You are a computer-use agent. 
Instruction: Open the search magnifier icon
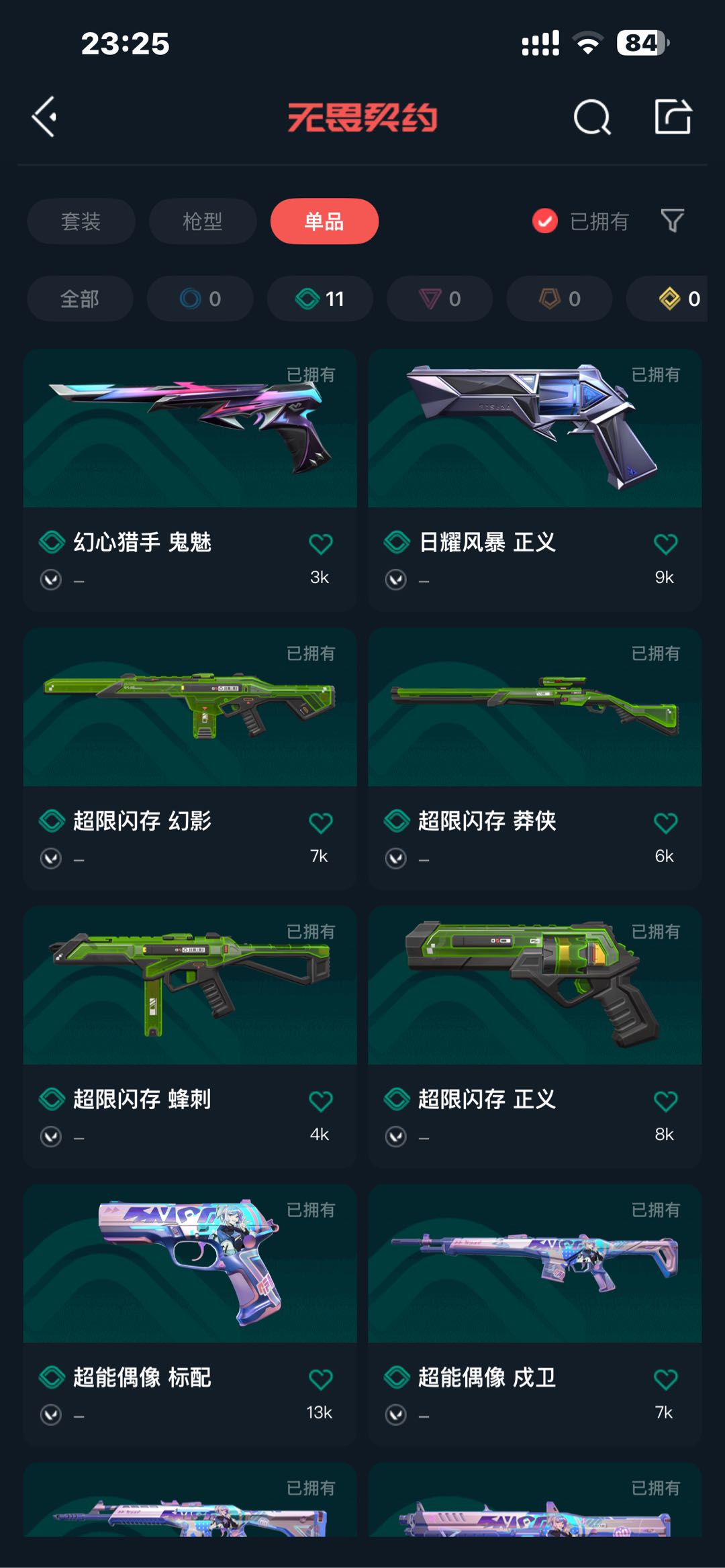pos(592,118)
